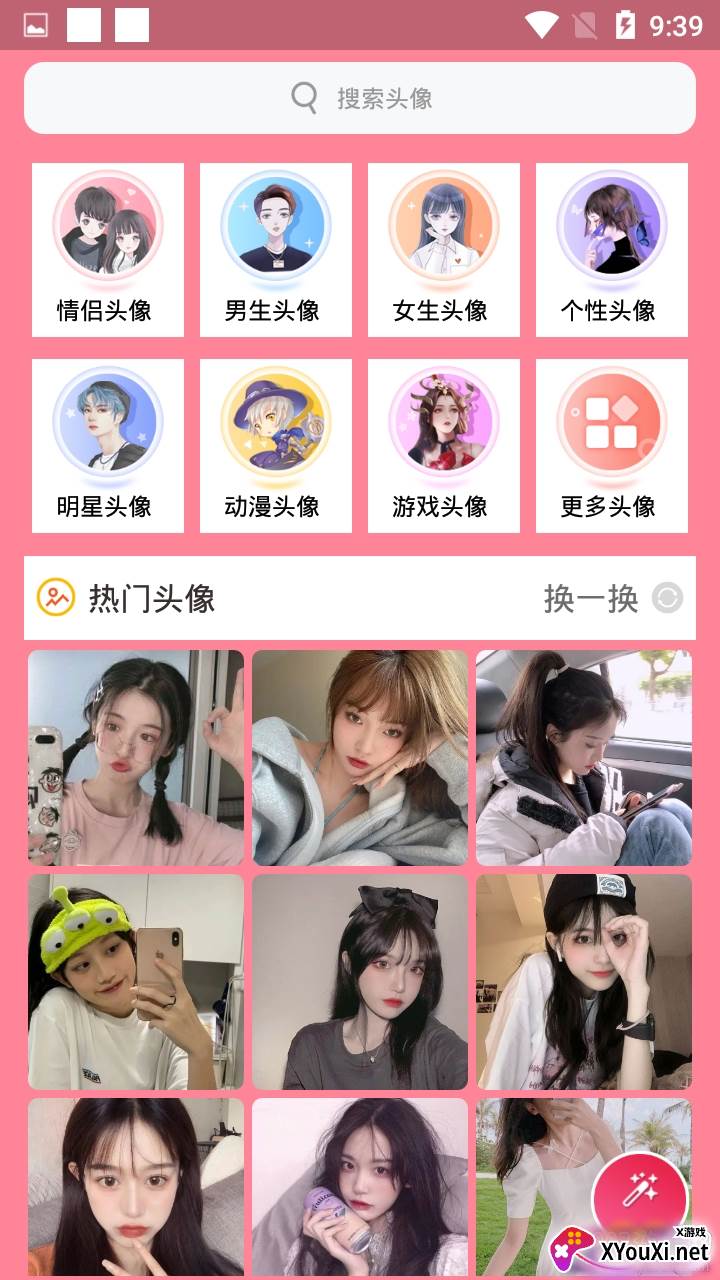Screen dimensions: 720x1280
Task: Select the 男生头像 category
Action: (276, 250)
